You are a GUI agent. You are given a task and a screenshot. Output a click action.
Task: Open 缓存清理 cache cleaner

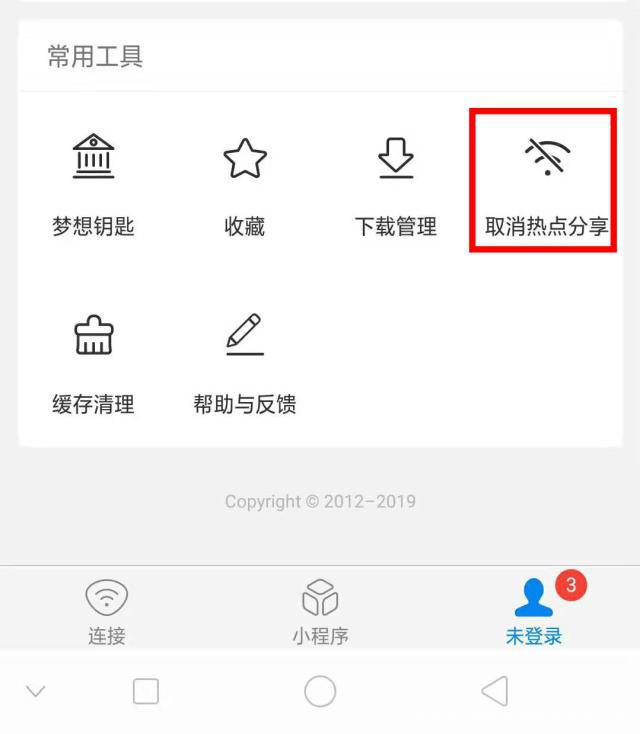click(93, 362)
